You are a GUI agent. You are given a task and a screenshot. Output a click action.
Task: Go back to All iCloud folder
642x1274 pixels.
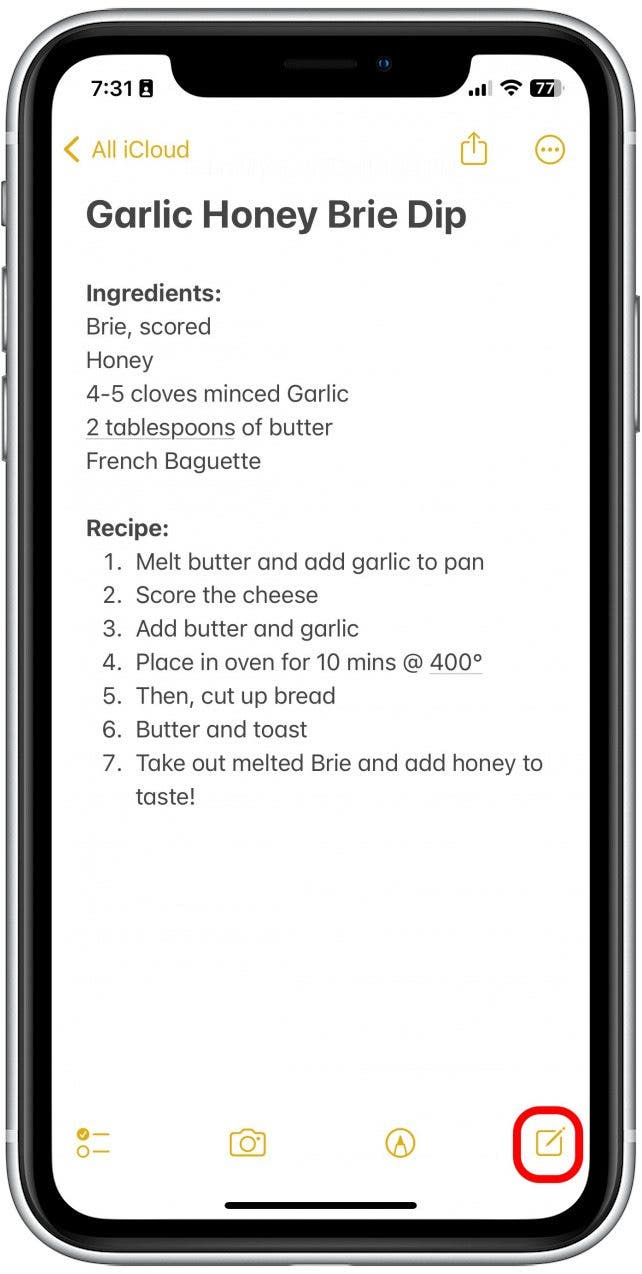pyautogui.click(x=126, y=150)
